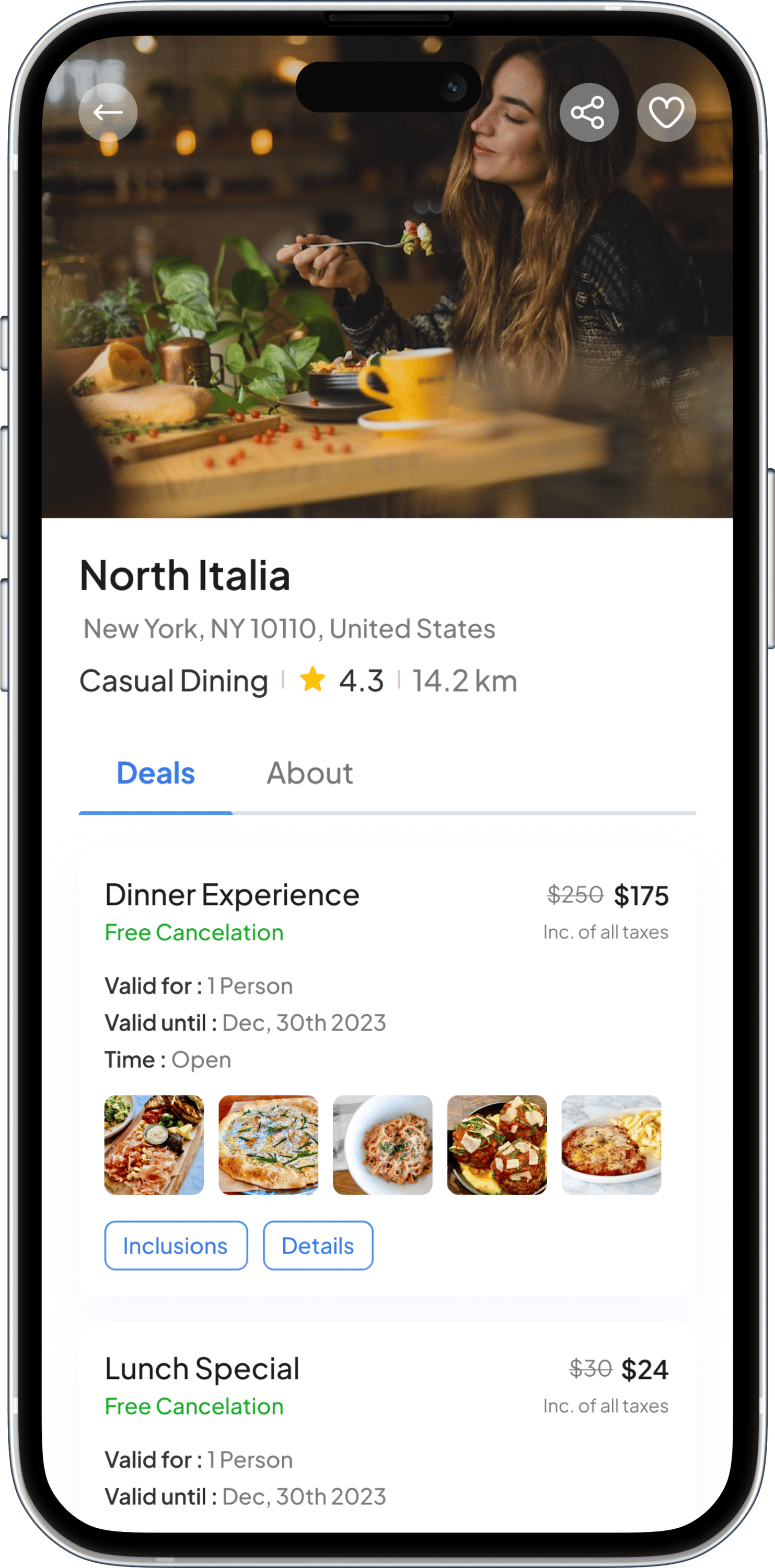The height and width of the screenshot is (1568, 775).
Task: Go back using the arrow button
Action: 108,112
